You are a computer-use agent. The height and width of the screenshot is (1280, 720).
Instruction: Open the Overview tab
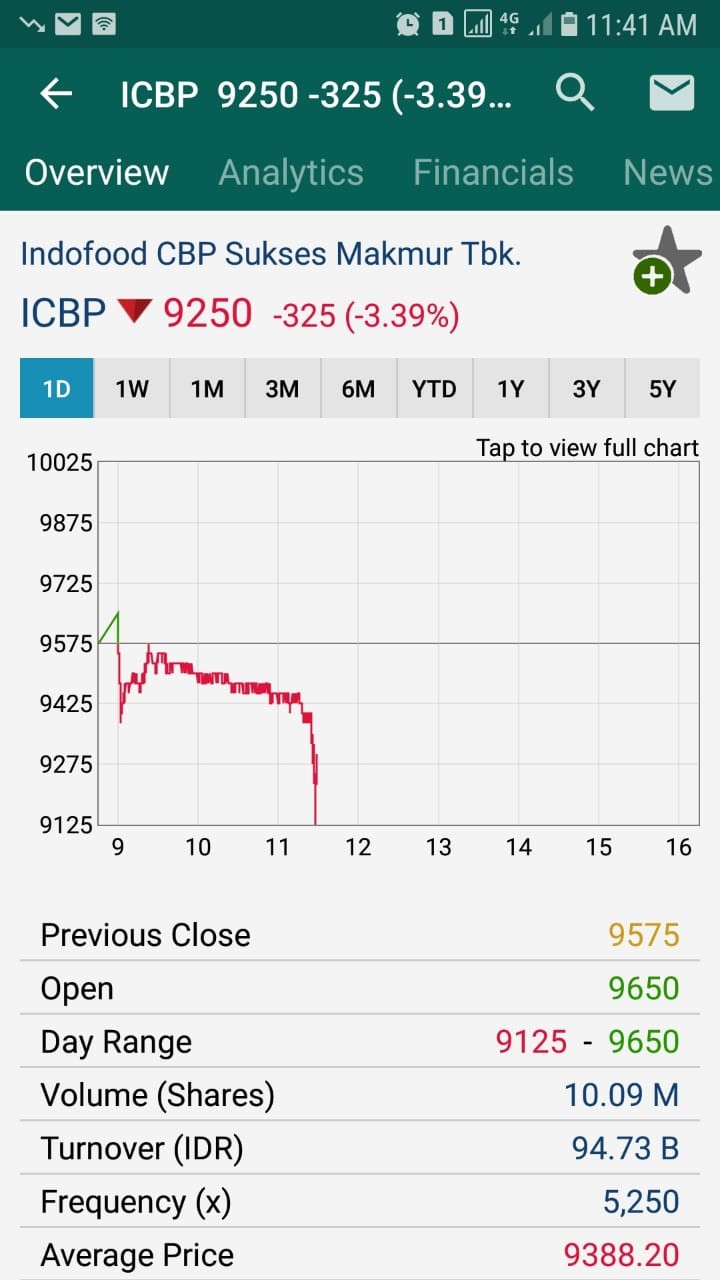[x=97, y=172]
